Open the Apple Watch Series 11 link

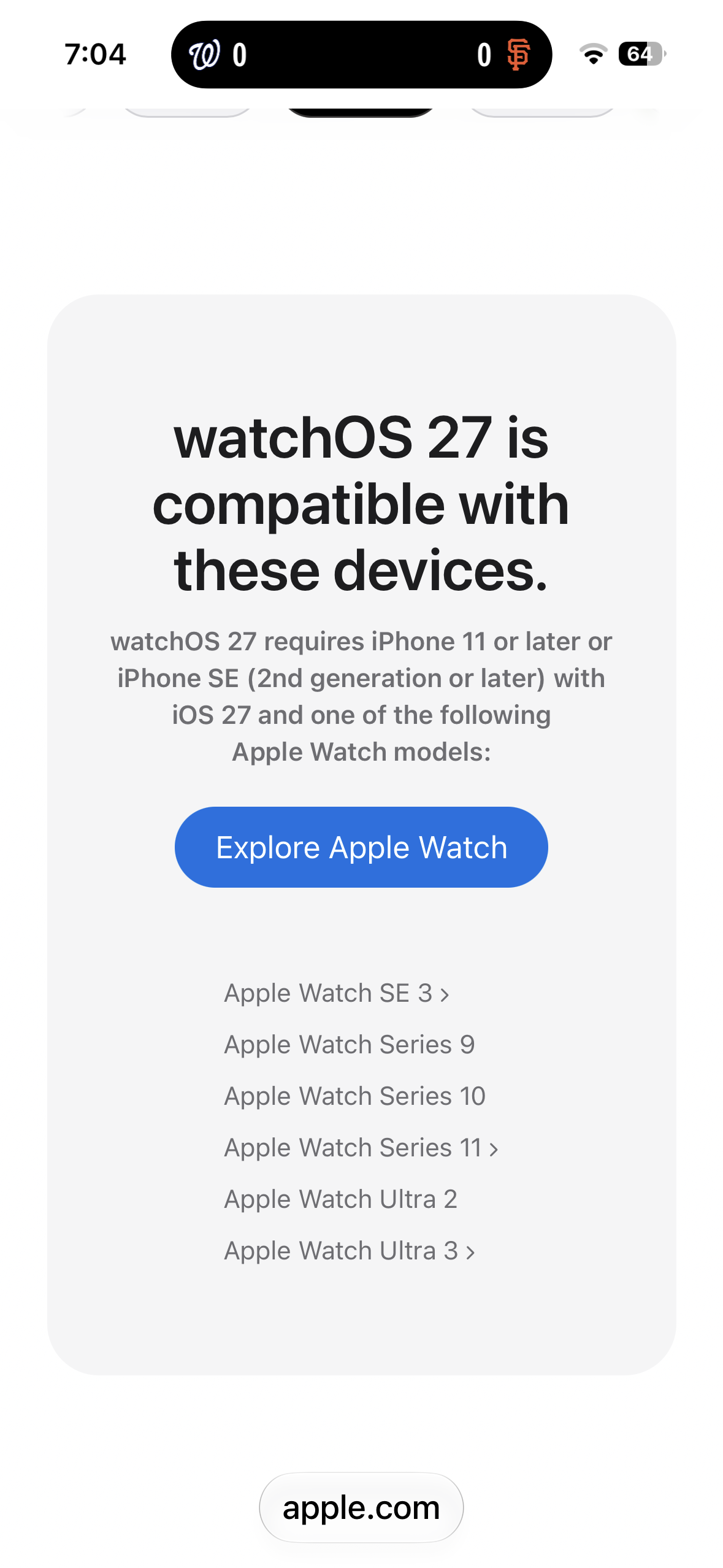[361, 1147]
